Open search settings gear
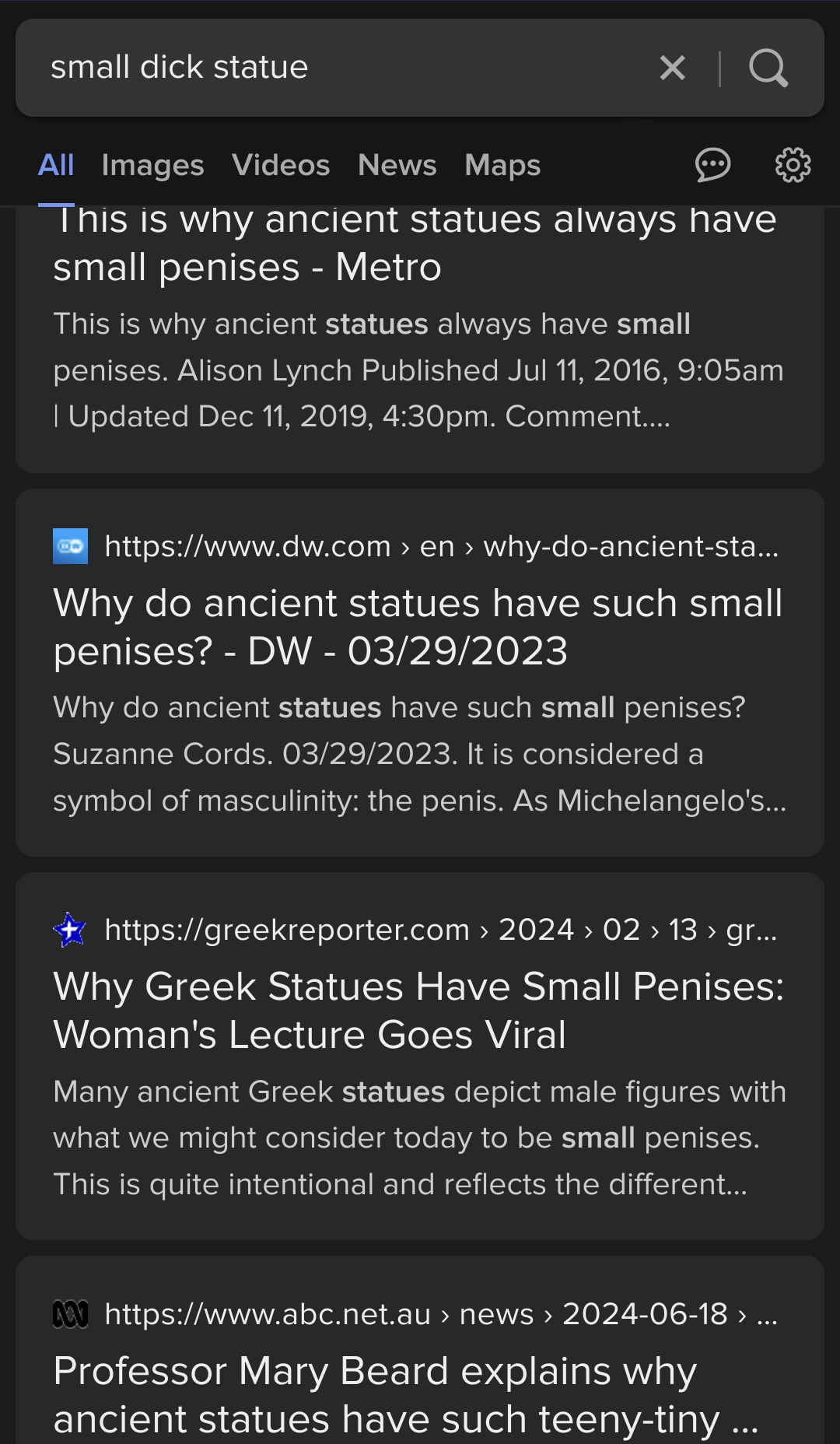This screenshot has height=1444, width=840. (x=793, y=165)
